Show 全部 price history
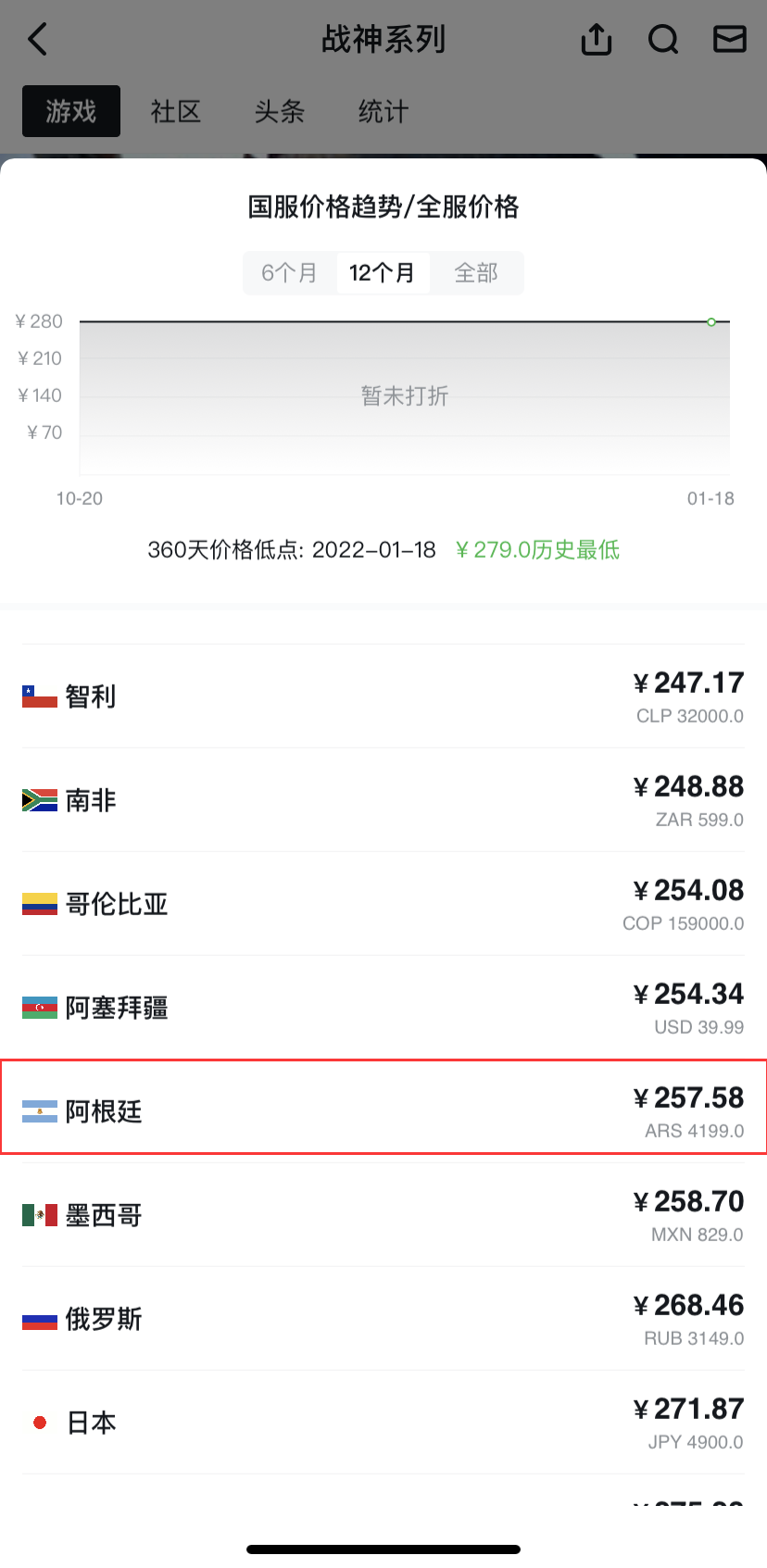Viewport: 767px width, 1568px height. [476, 273]
